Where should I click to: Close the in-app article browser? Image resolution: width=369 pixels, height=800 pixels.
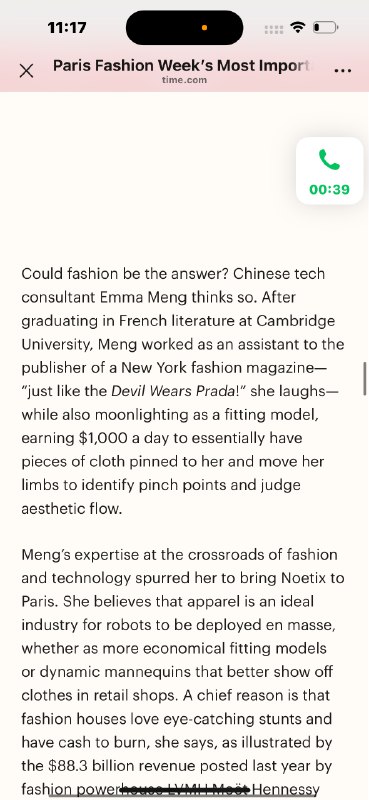click(26, 71)
